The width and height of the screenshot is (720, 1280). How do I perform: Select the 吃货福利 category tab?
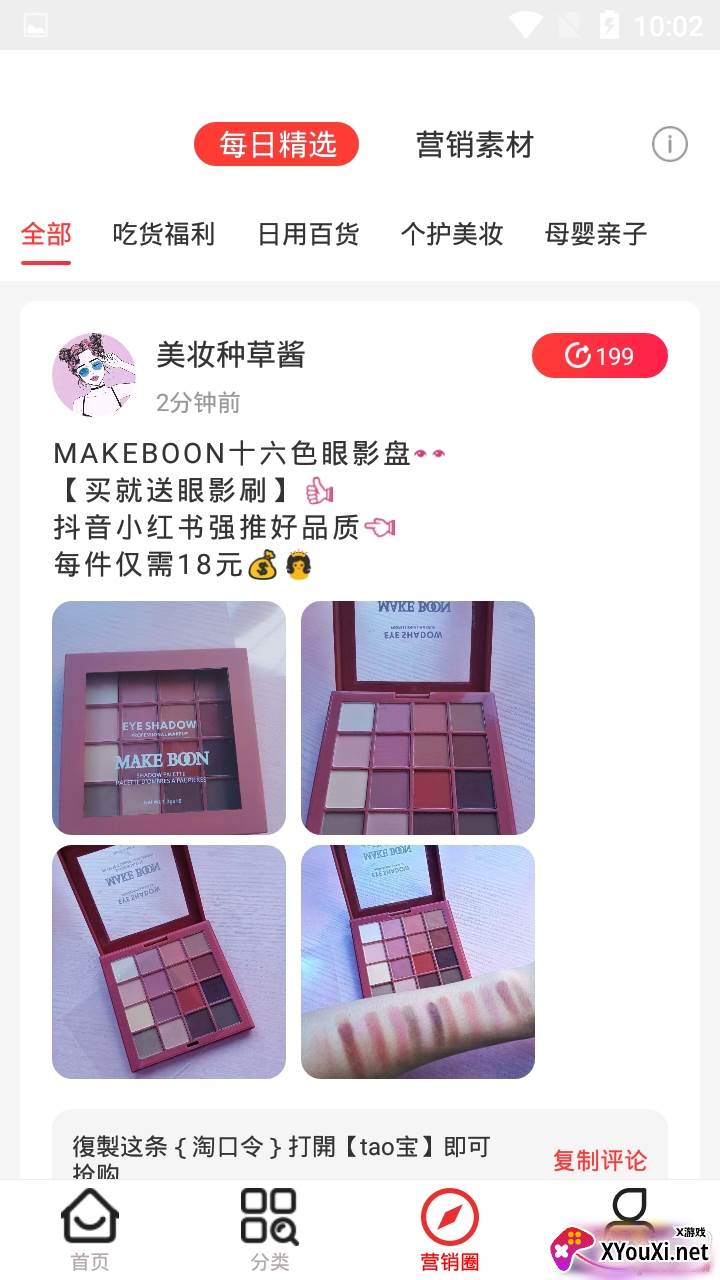point(163,235)
